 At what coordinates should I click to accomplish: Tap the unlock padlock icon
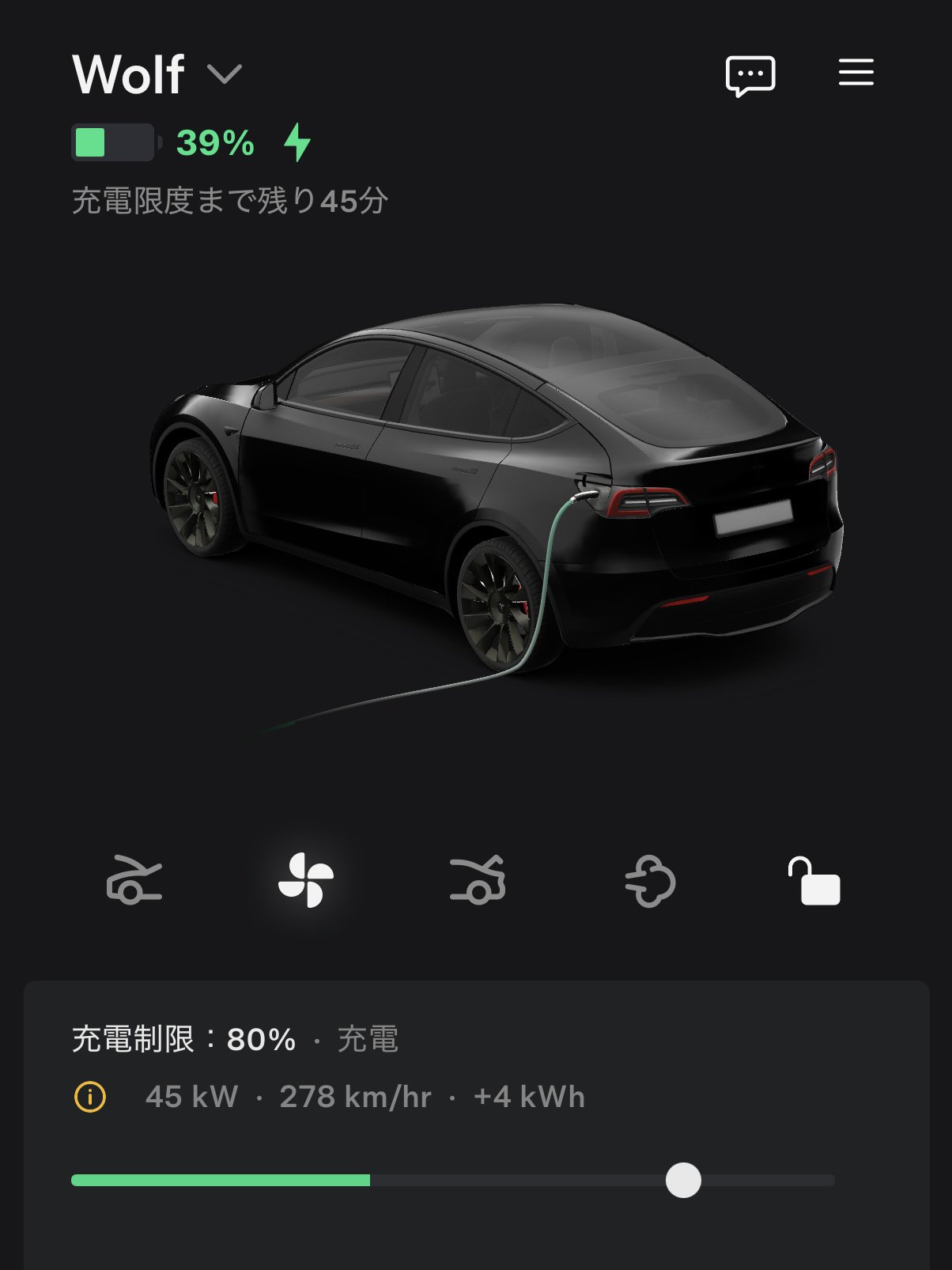tap(814, 881)
